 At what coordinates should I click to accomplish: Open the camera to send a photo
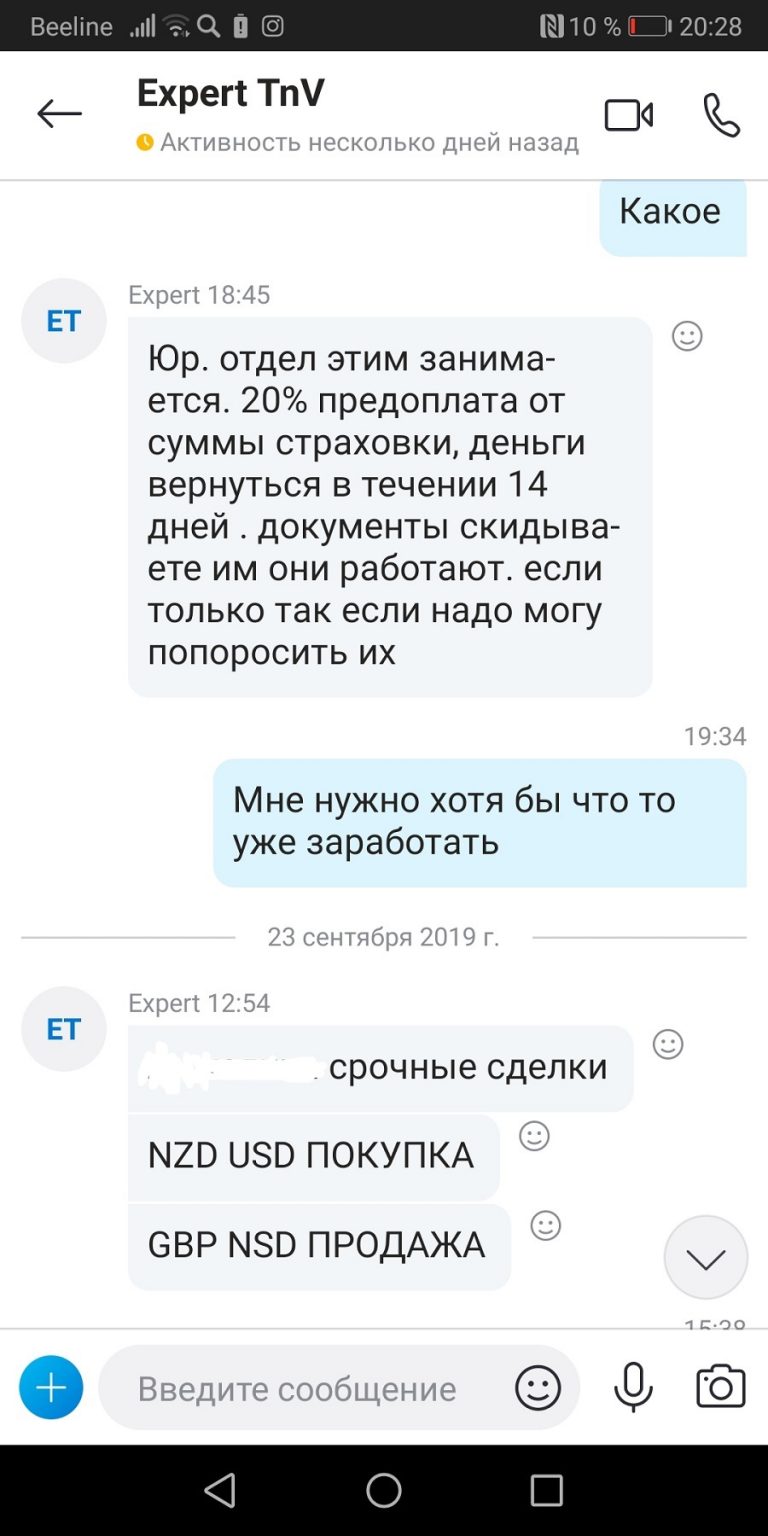(x=721, y=1387)
